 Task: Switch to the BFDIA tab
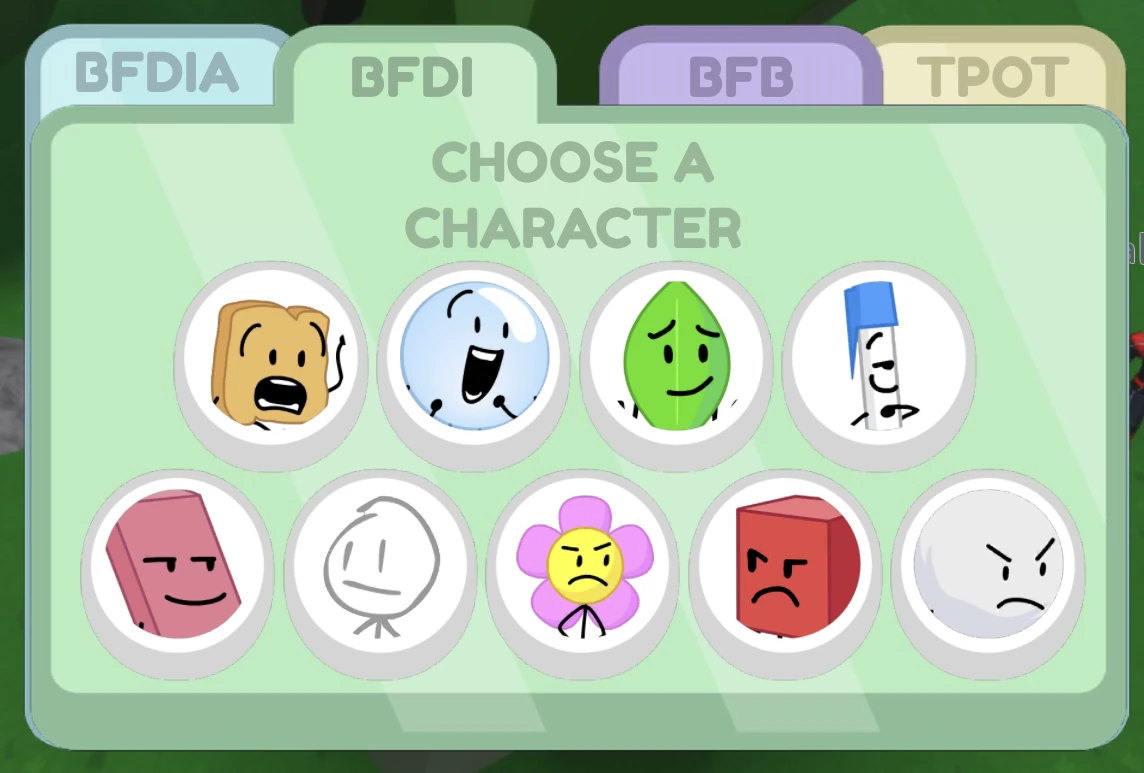(158, 73)
